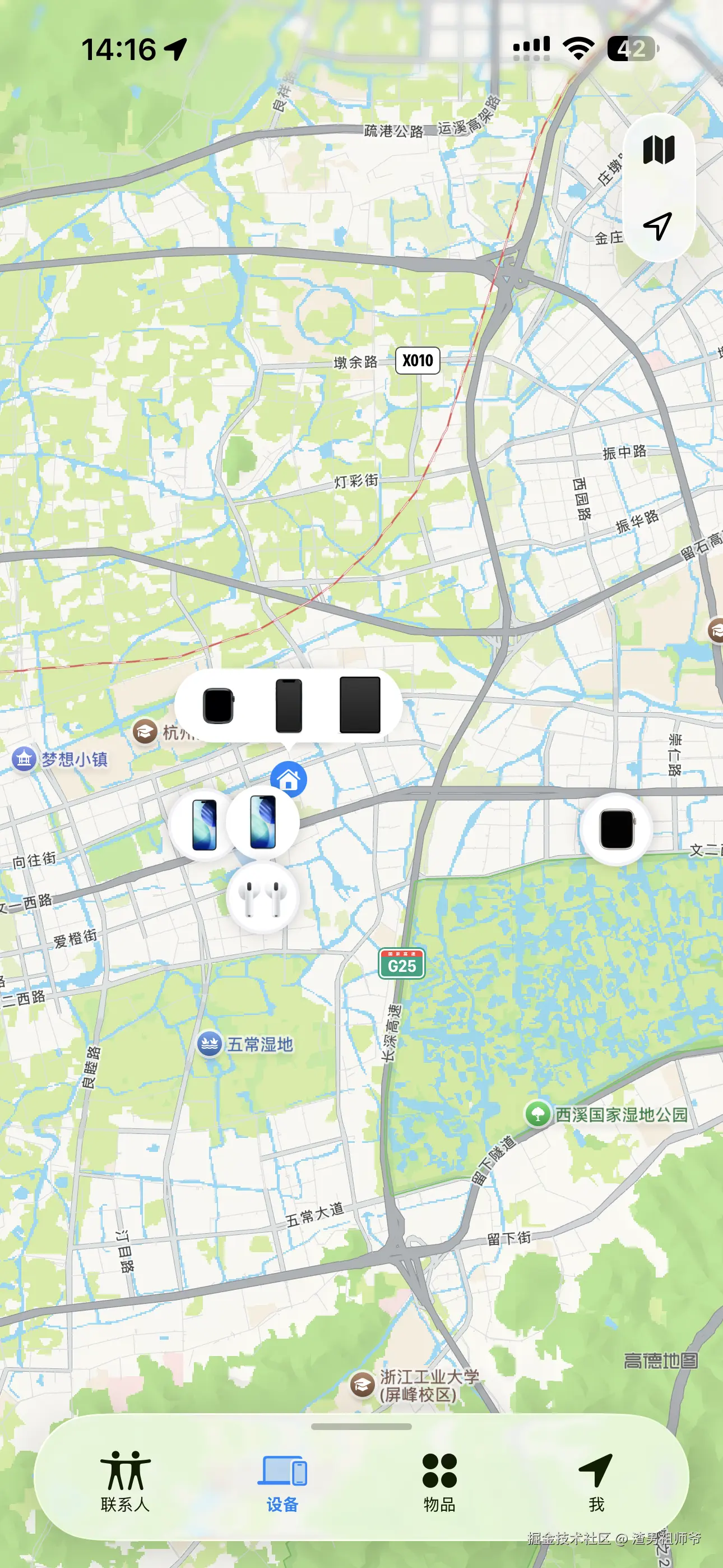723x1568 pixels.
Task: Open the grouped devices bubble above home
Action: click(288, 705)
